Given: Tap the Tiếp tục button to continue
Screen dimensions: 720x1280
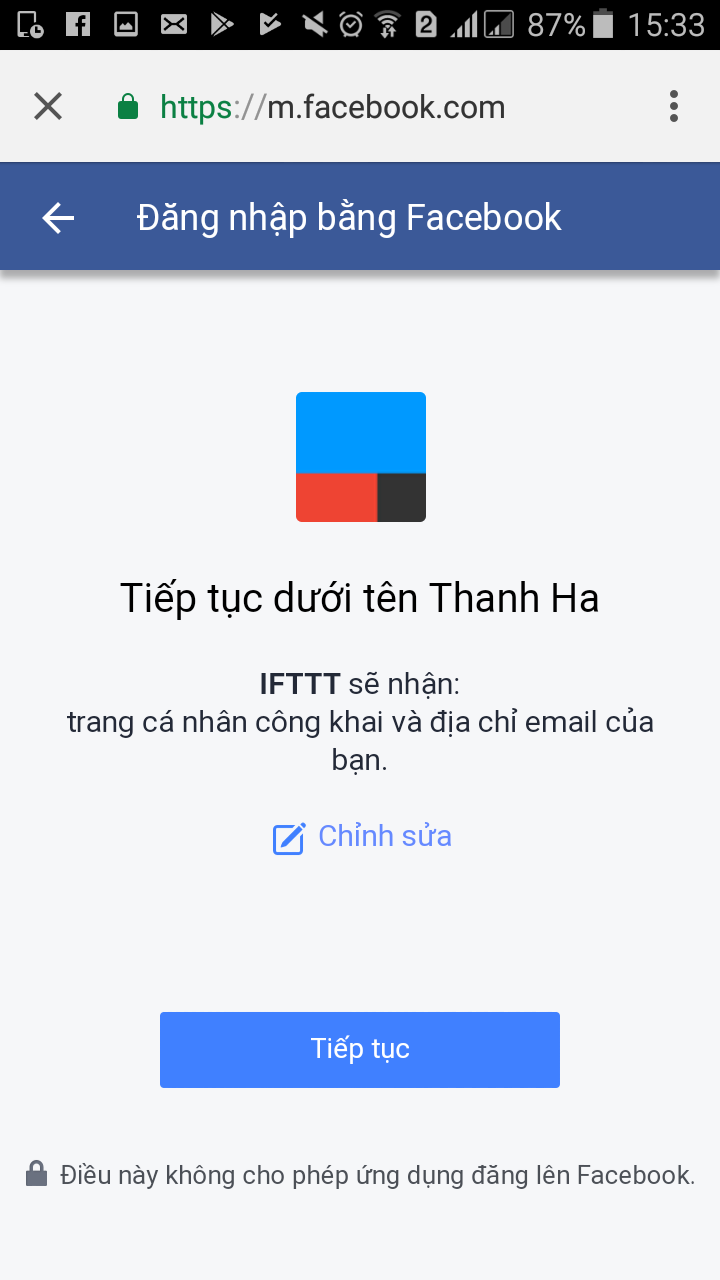Looking at the screenshot, I should point(360,1049).
